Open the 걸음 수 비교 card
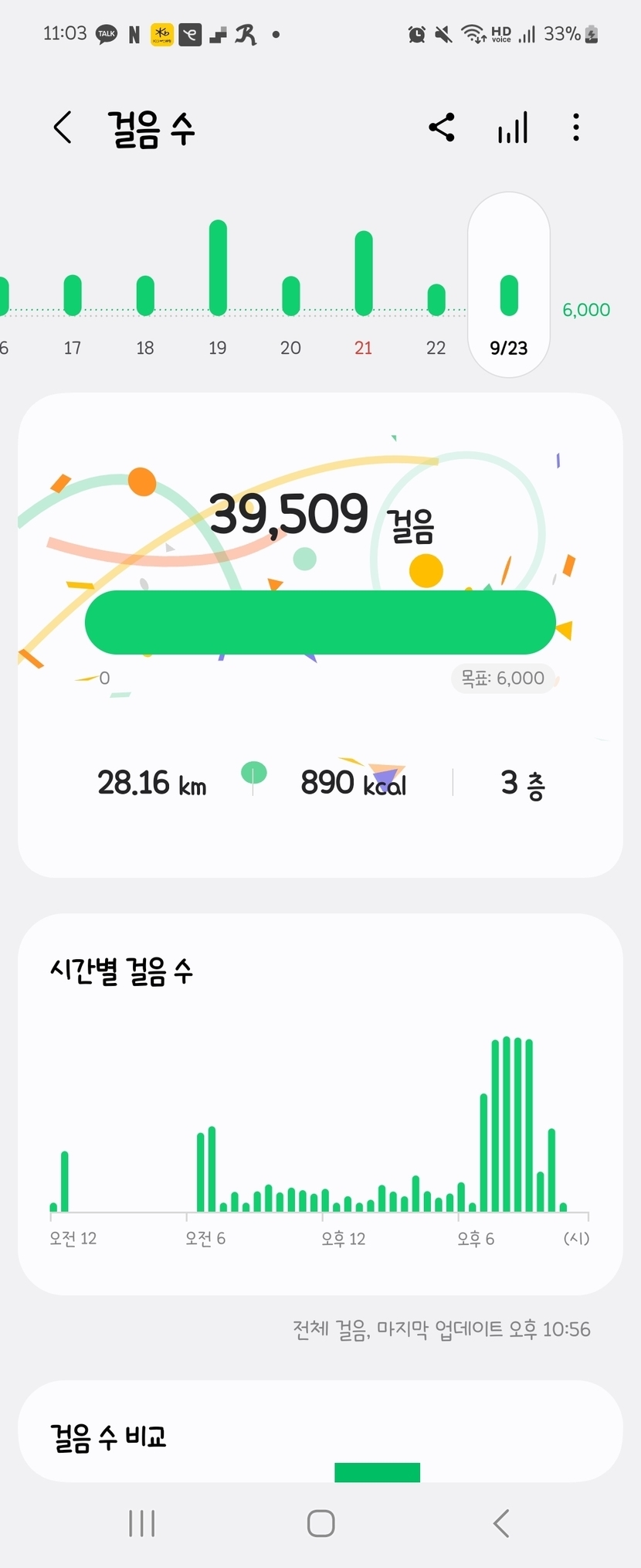 (x=320, y=1435)
